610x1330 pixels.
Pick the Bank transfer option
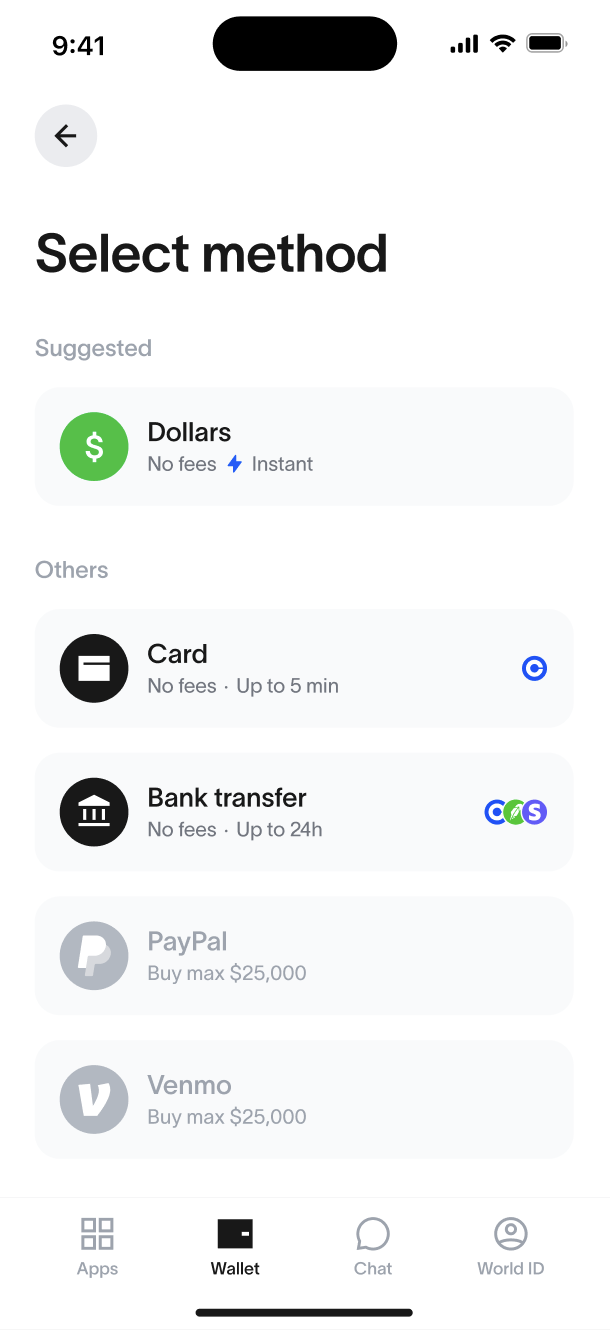(304, 812)
